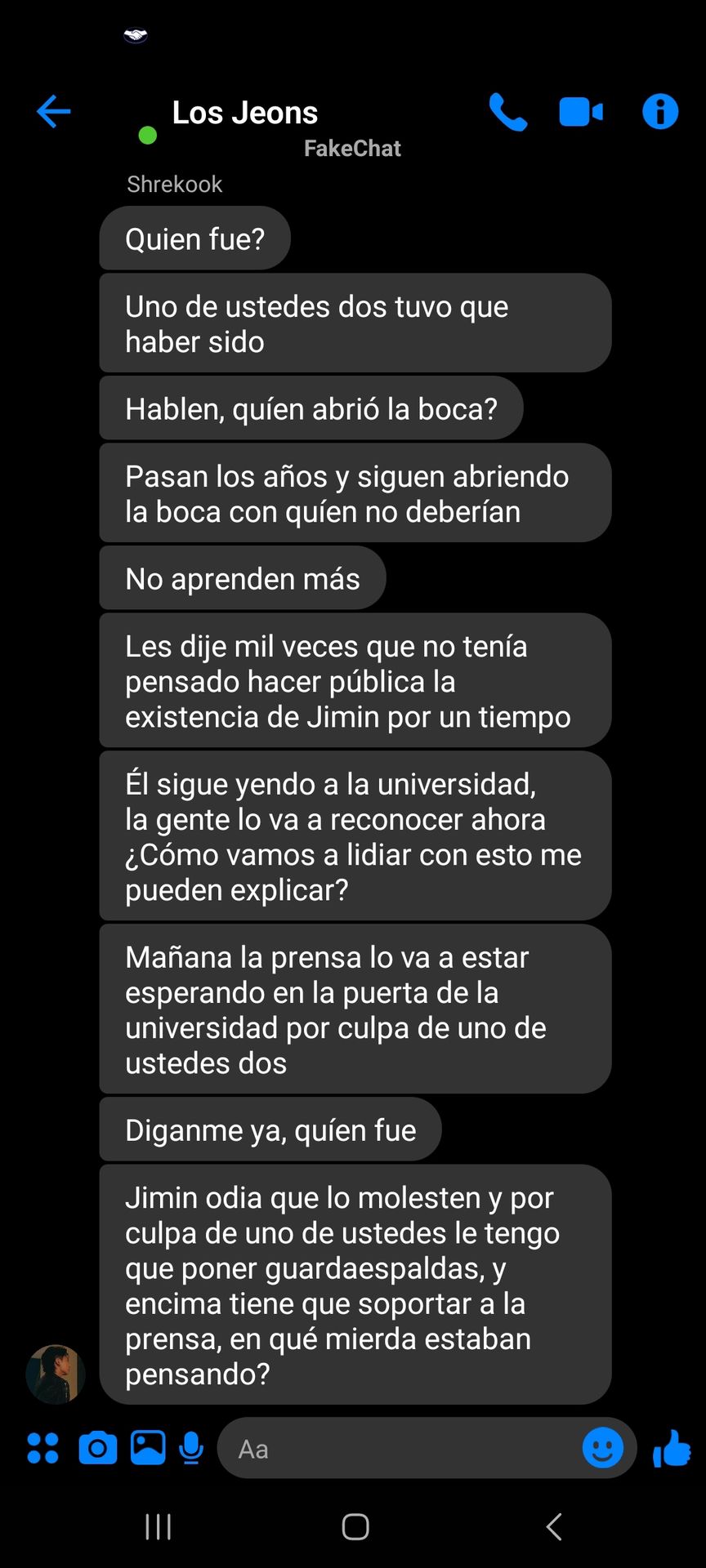The width and height of the screenshot is (706, 1568).
Task: Send a thumbs-up like
Action: (672, 1448)
